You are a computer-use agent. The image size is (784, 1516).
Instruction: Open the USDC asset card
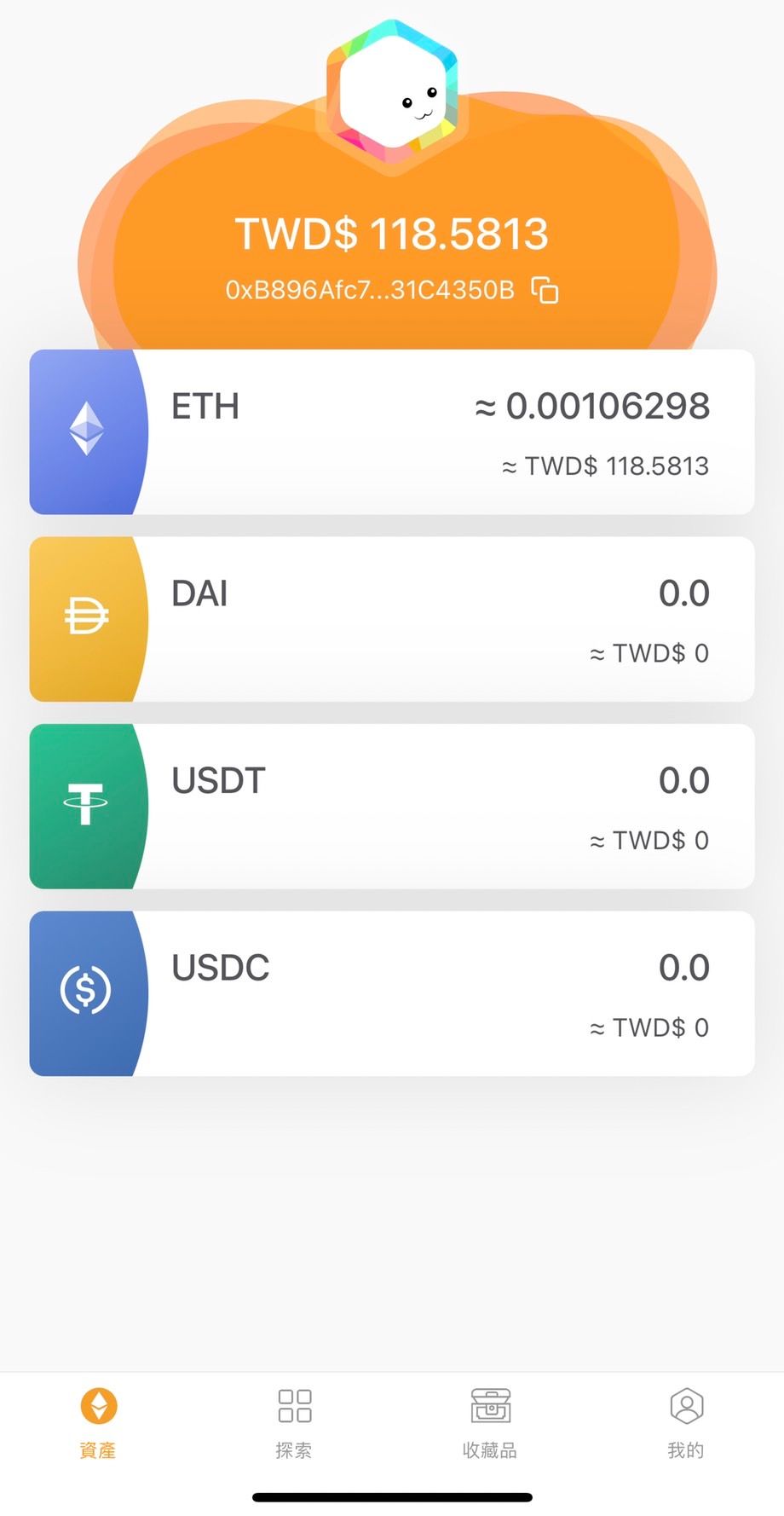pos(392,993)
